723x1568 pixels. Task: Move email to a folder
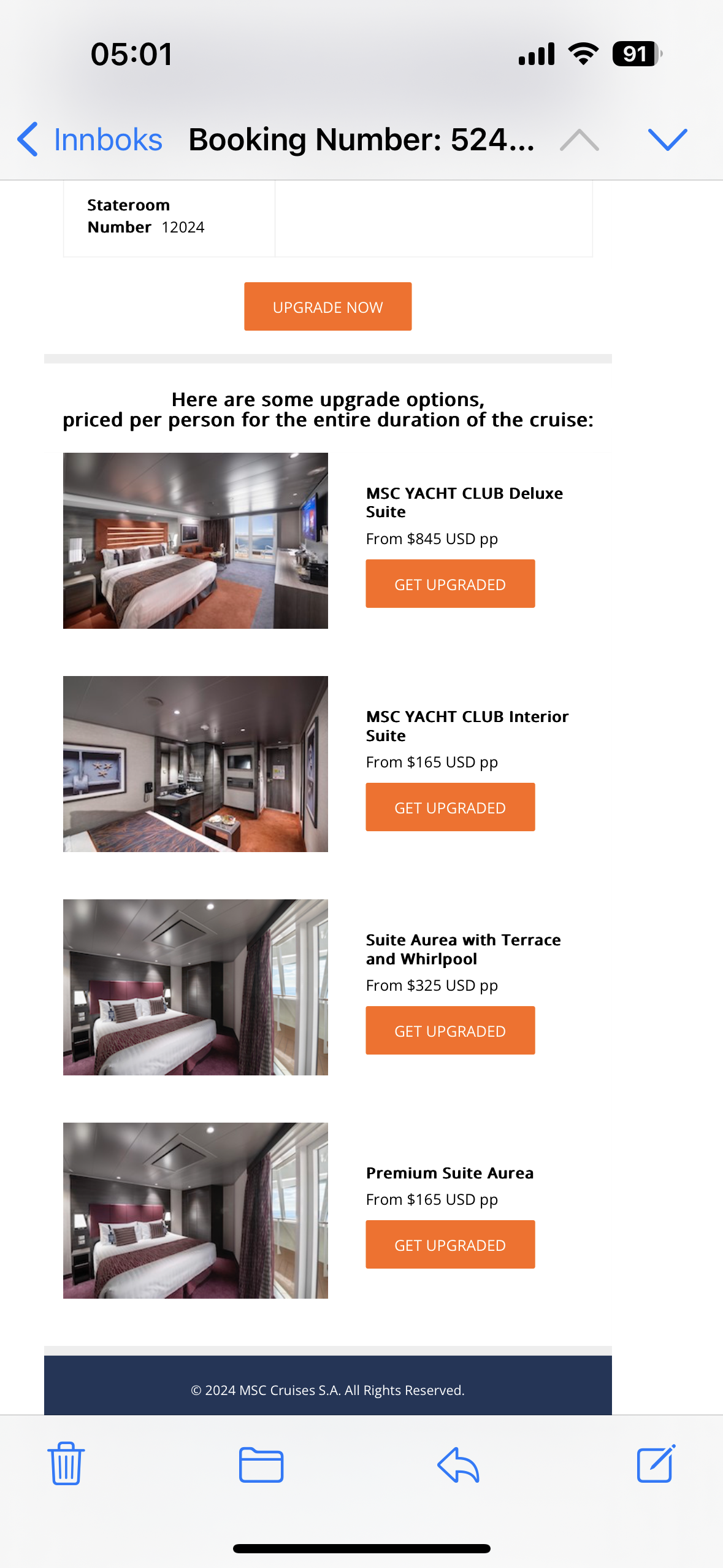261,1465
